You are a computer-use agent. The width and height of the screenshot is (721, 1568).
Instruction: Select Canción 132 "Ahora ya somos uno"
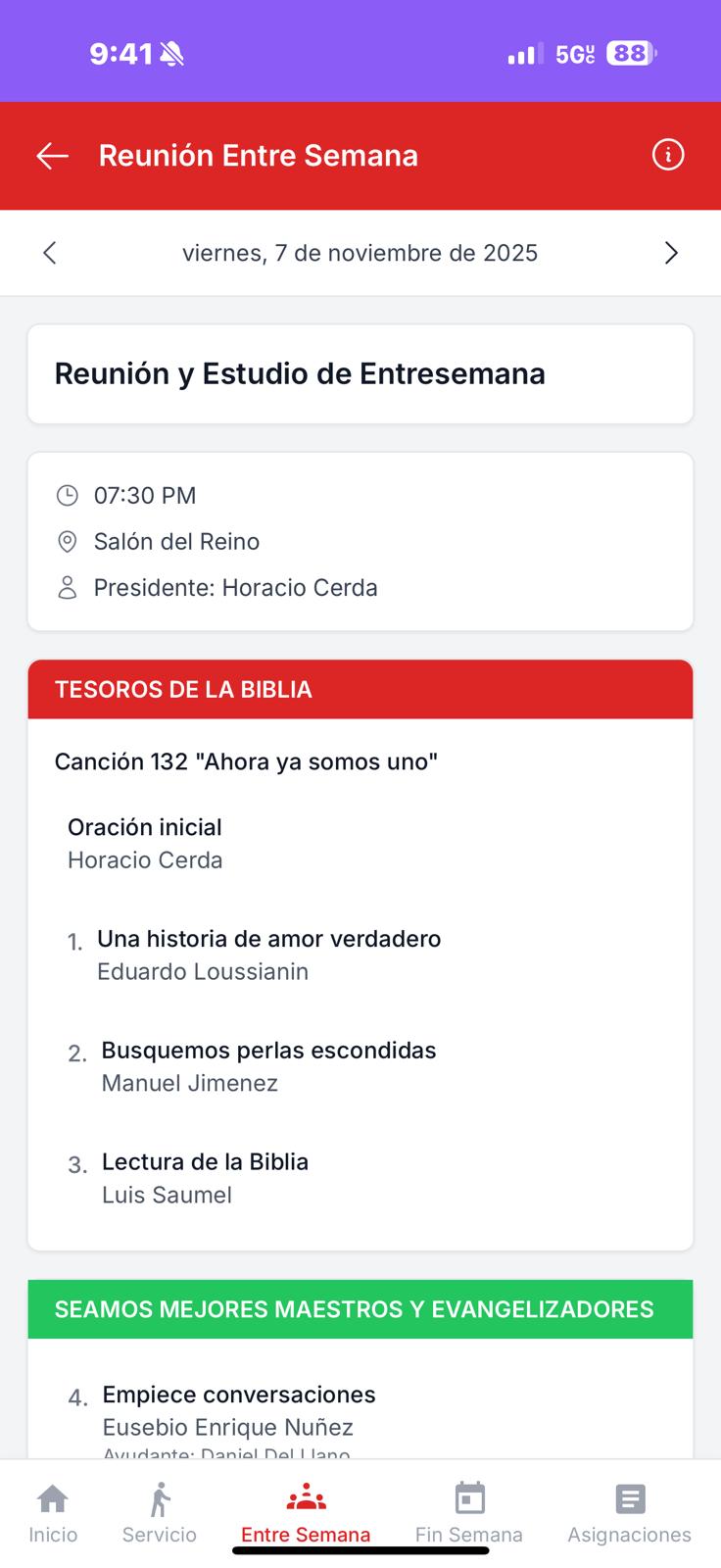click(x=246, y=761)
